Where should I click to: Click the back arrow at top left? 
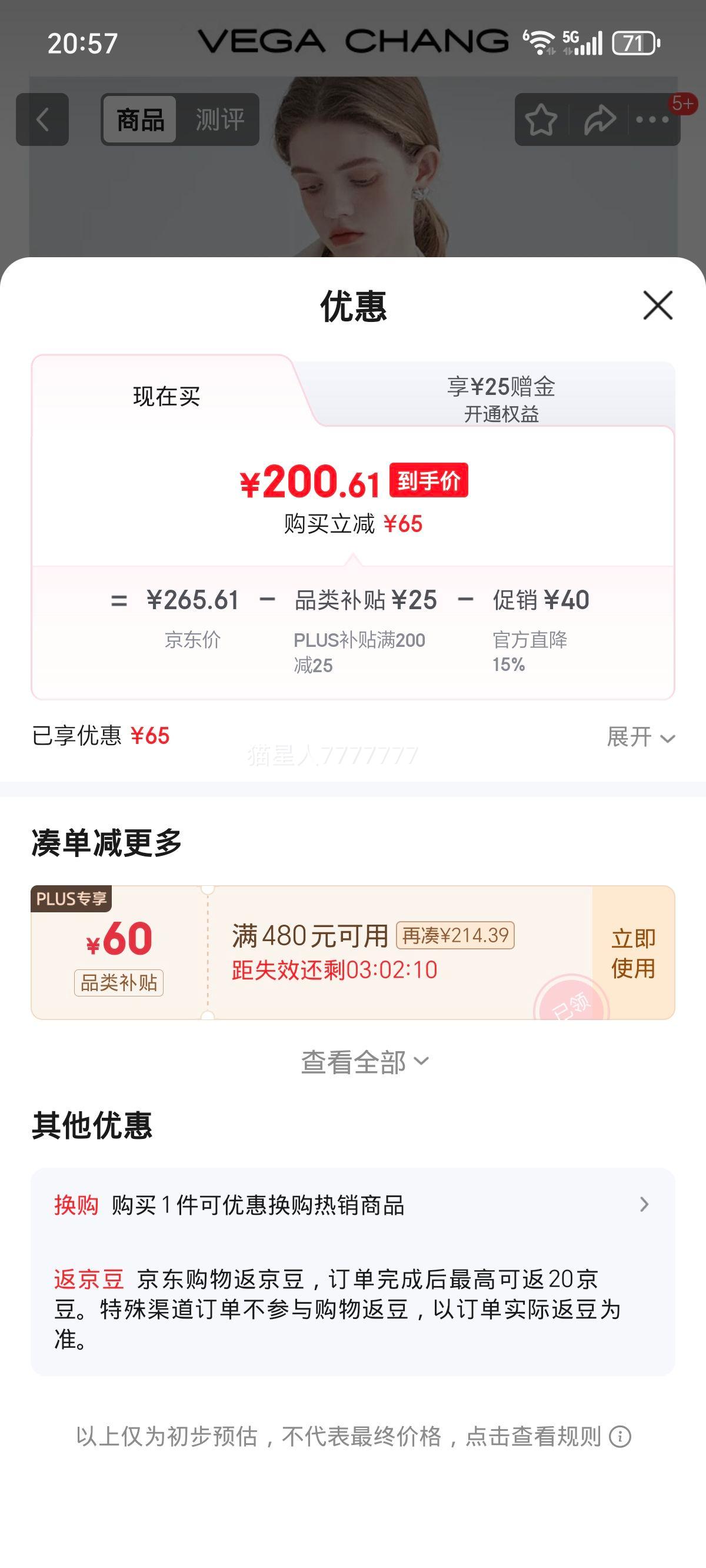coord(42,119)
